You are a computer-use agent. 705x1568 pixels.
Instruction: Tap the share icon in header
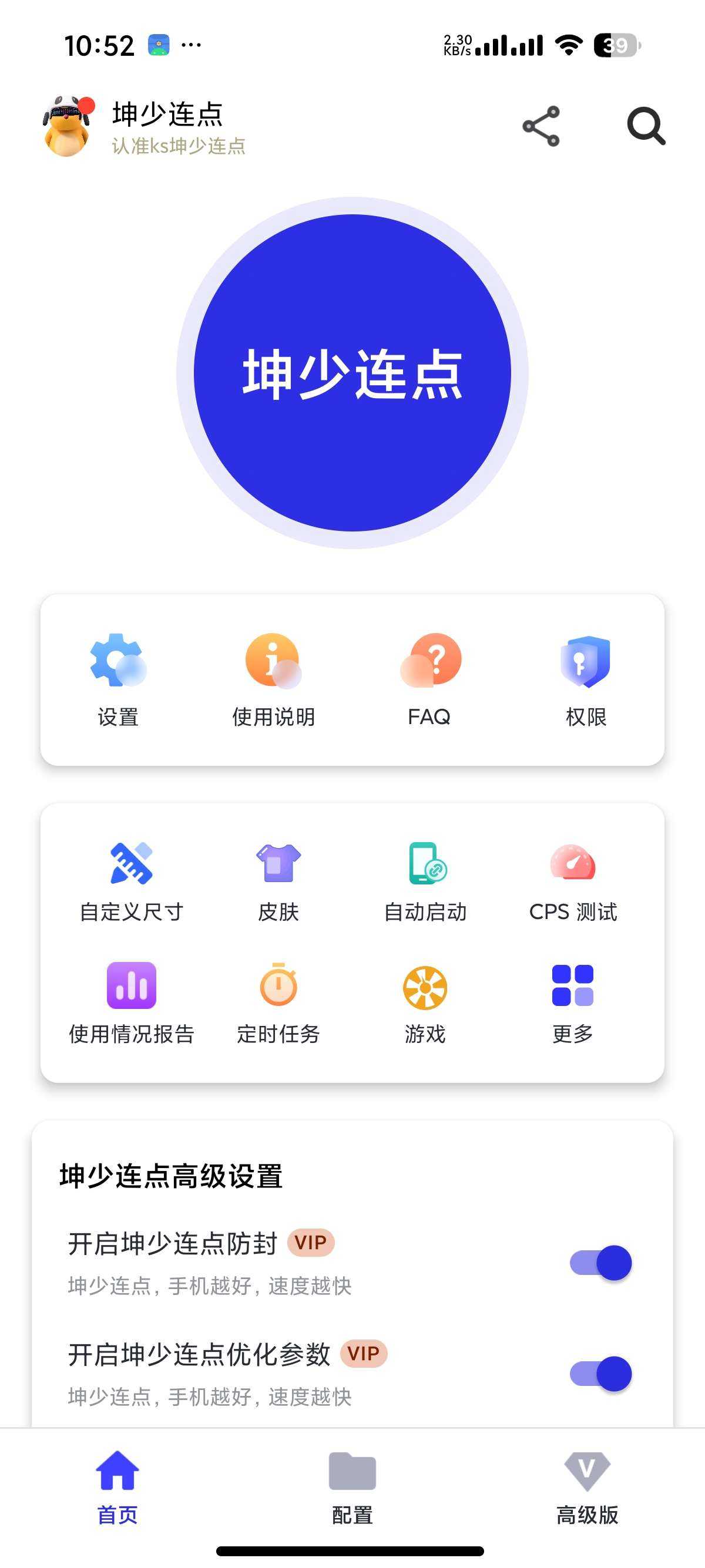click(540, 126)
